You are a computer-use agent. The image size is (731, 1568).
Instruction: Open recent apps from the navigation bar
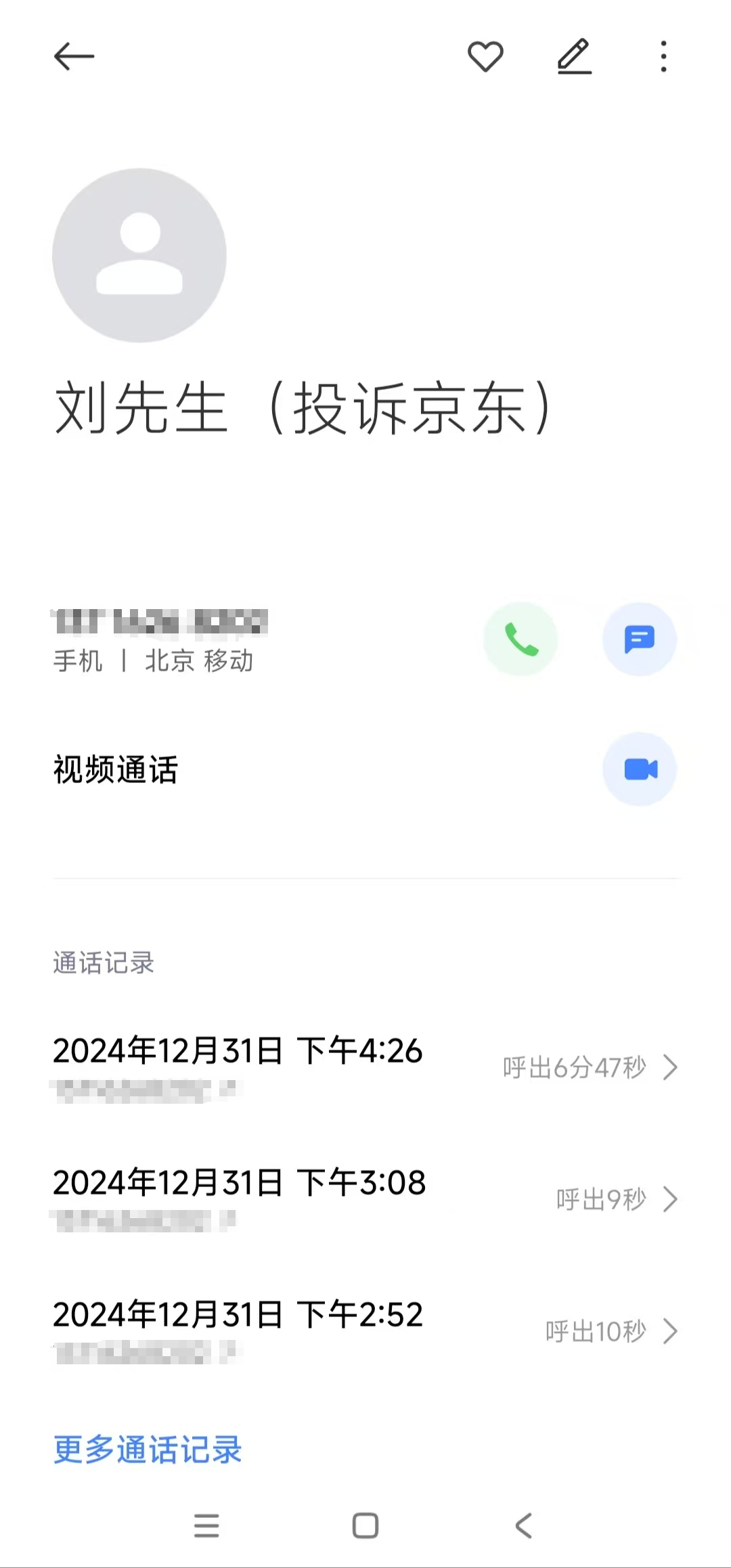[x=206, y=1525]
